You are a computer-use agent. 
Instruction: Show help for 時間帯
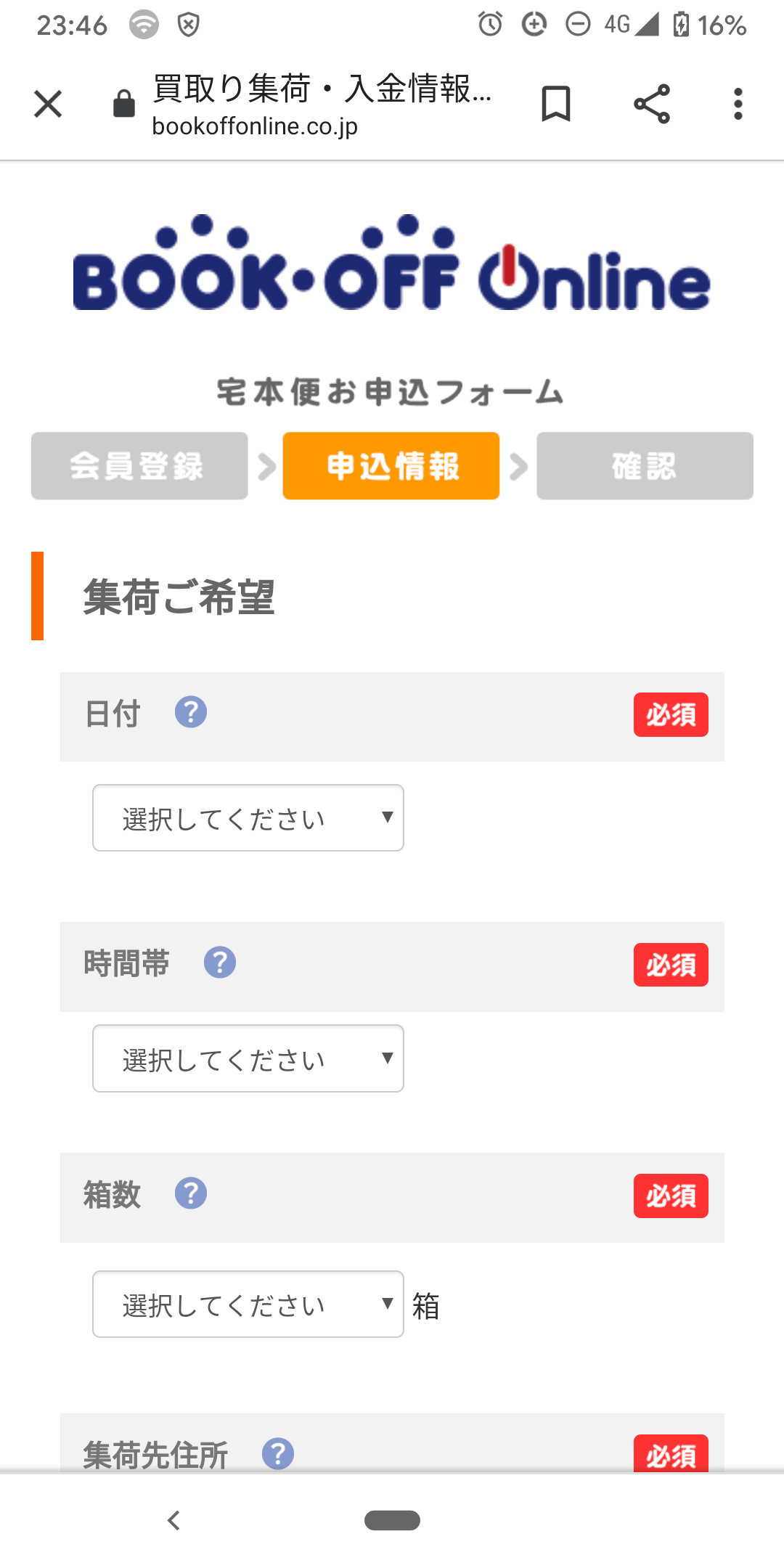[220, 963]
